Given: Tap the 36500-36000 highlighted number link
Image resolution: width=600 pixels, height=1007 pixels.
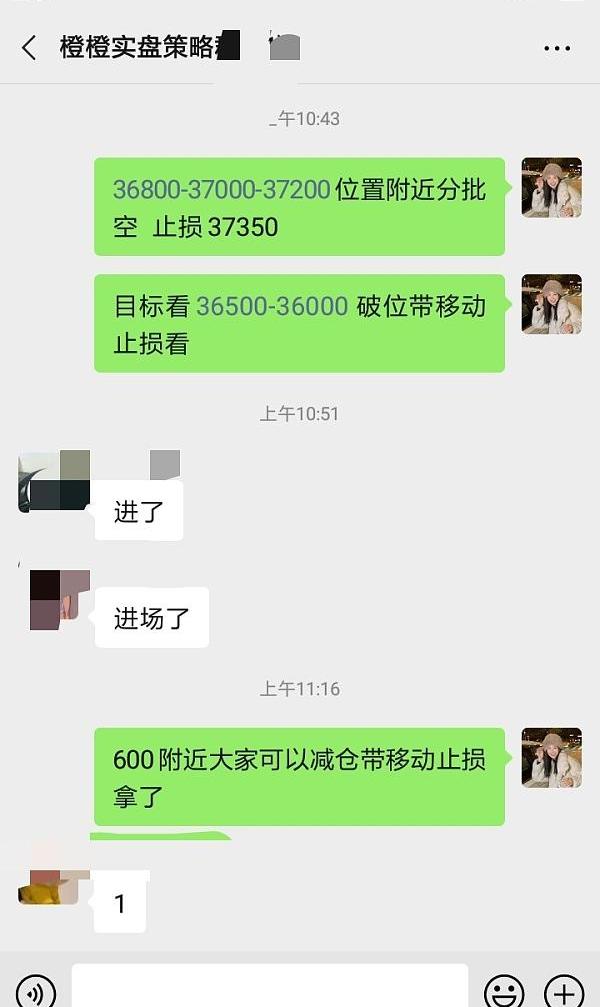Looking at the screenshot, I should coord(272,306).
